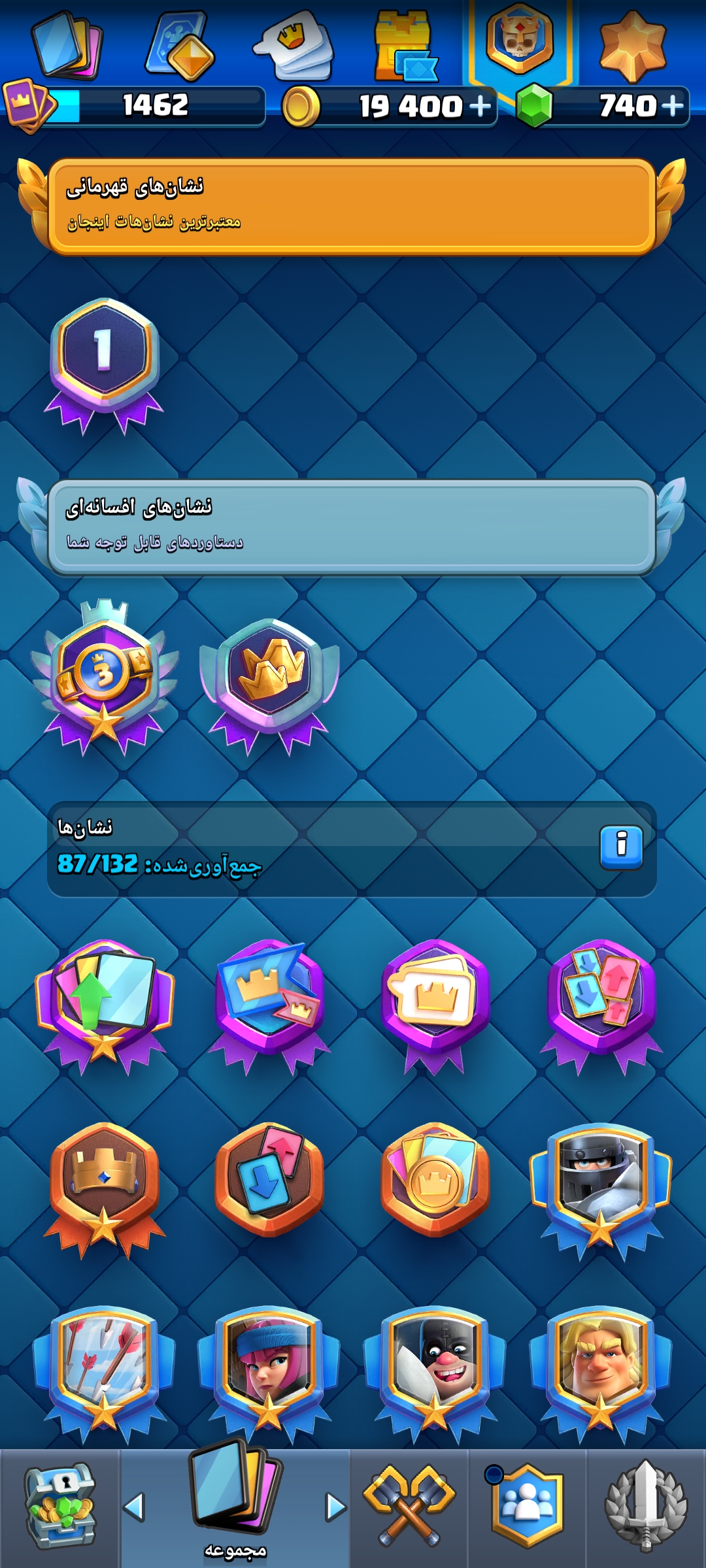This screenshot has width=706, height=1568.
Task: Open the card upgrade badge with green arrow
Action: point(104,1006)
